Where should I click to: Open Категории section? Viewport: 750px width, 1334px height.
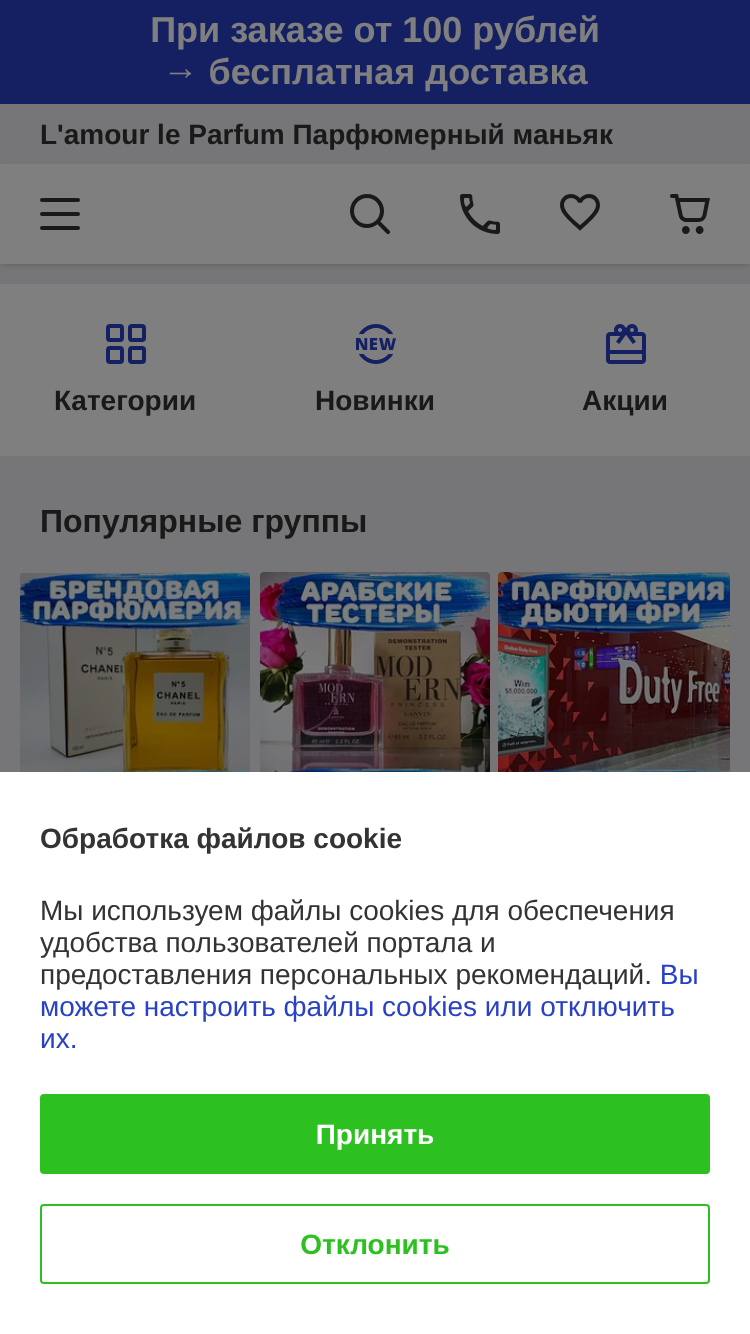pyautogui.click(x=125, y=370)
